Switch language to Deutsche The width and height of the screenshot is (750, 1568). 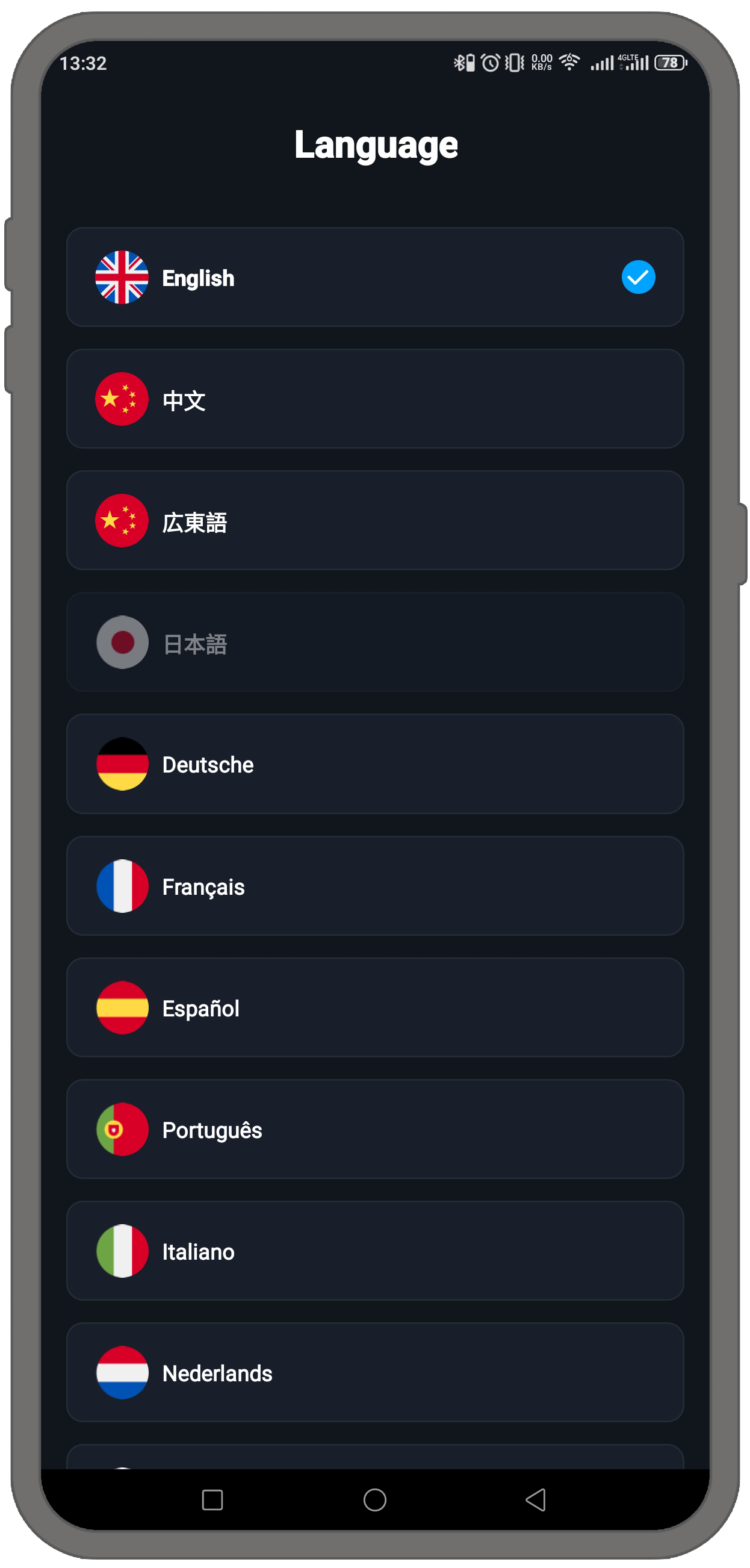click(x=374, y=765)
